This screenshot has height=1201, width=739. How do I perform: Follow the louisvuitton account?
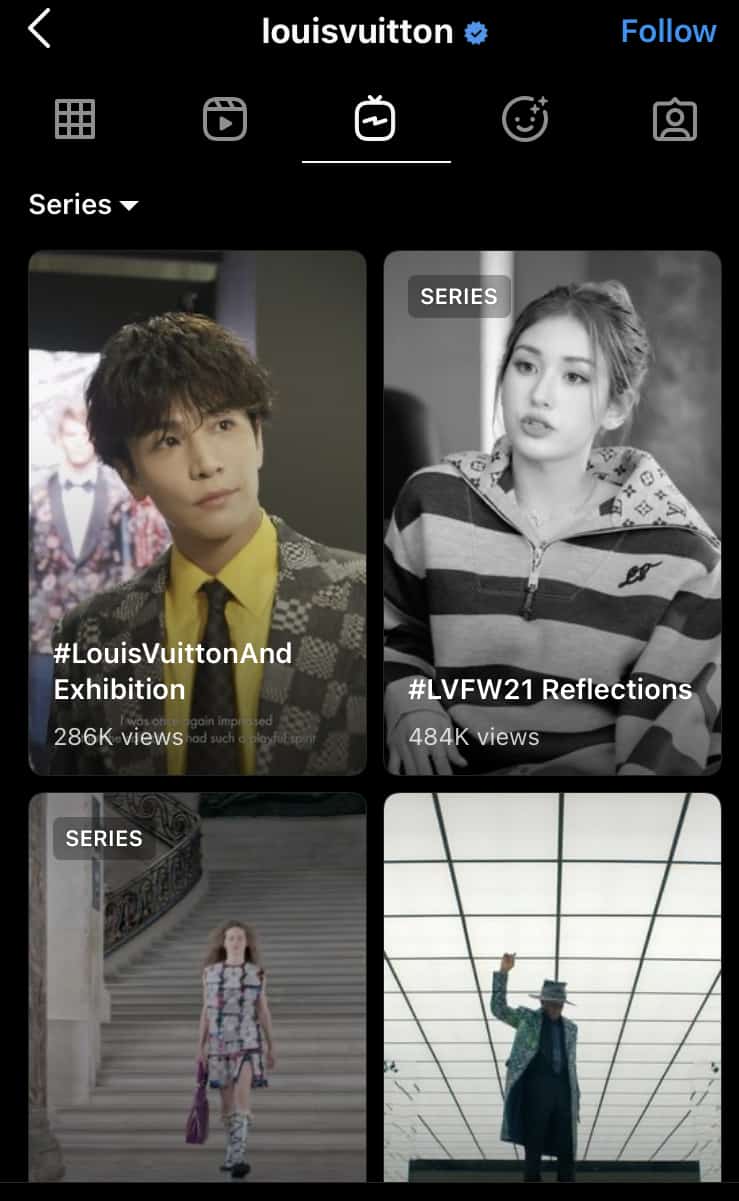667,31
